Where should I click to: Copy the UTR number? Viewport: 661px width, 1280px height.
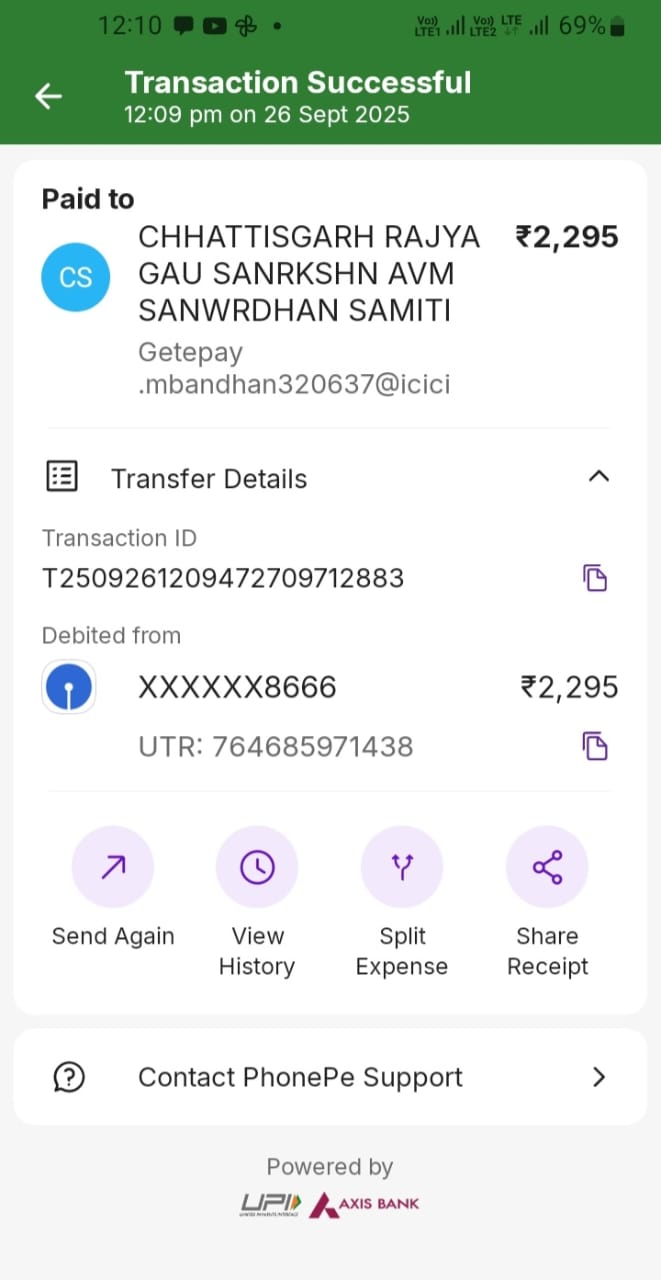point(596,746)
